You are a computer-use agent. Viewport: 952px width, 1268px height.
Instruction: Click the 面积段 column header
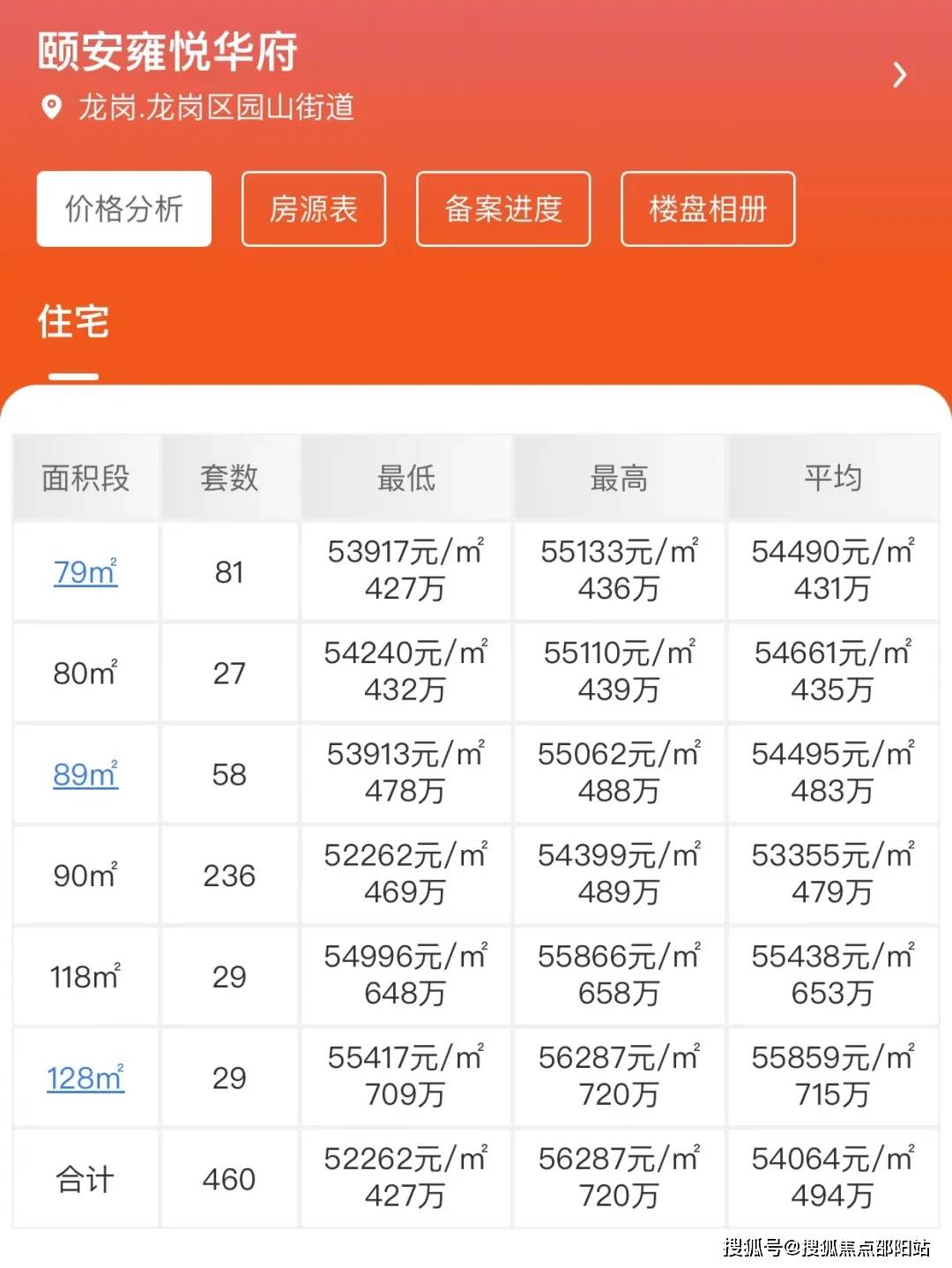point(85,477)
